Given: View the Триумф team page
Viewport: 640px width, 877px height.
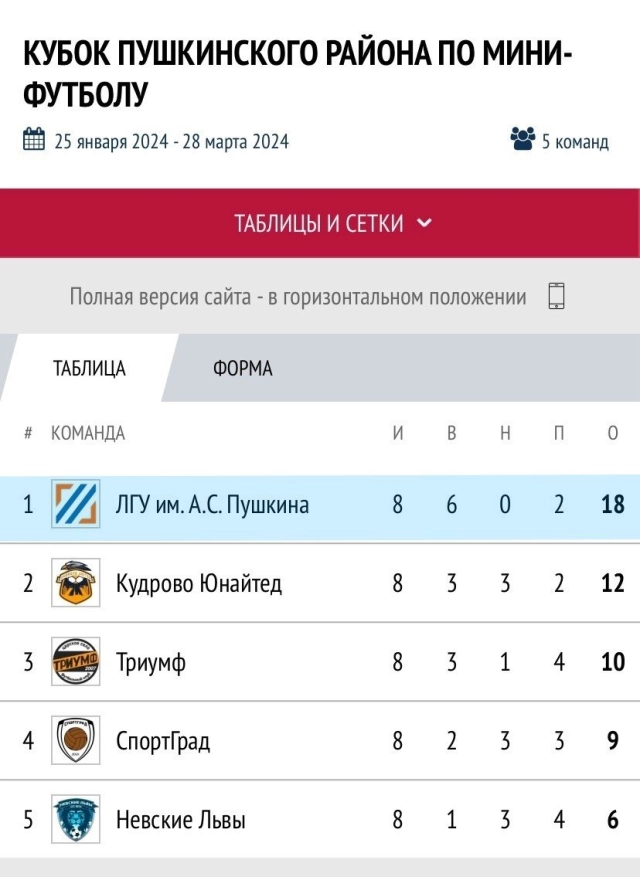Looking at the screenshot, I should click(150, 663).
